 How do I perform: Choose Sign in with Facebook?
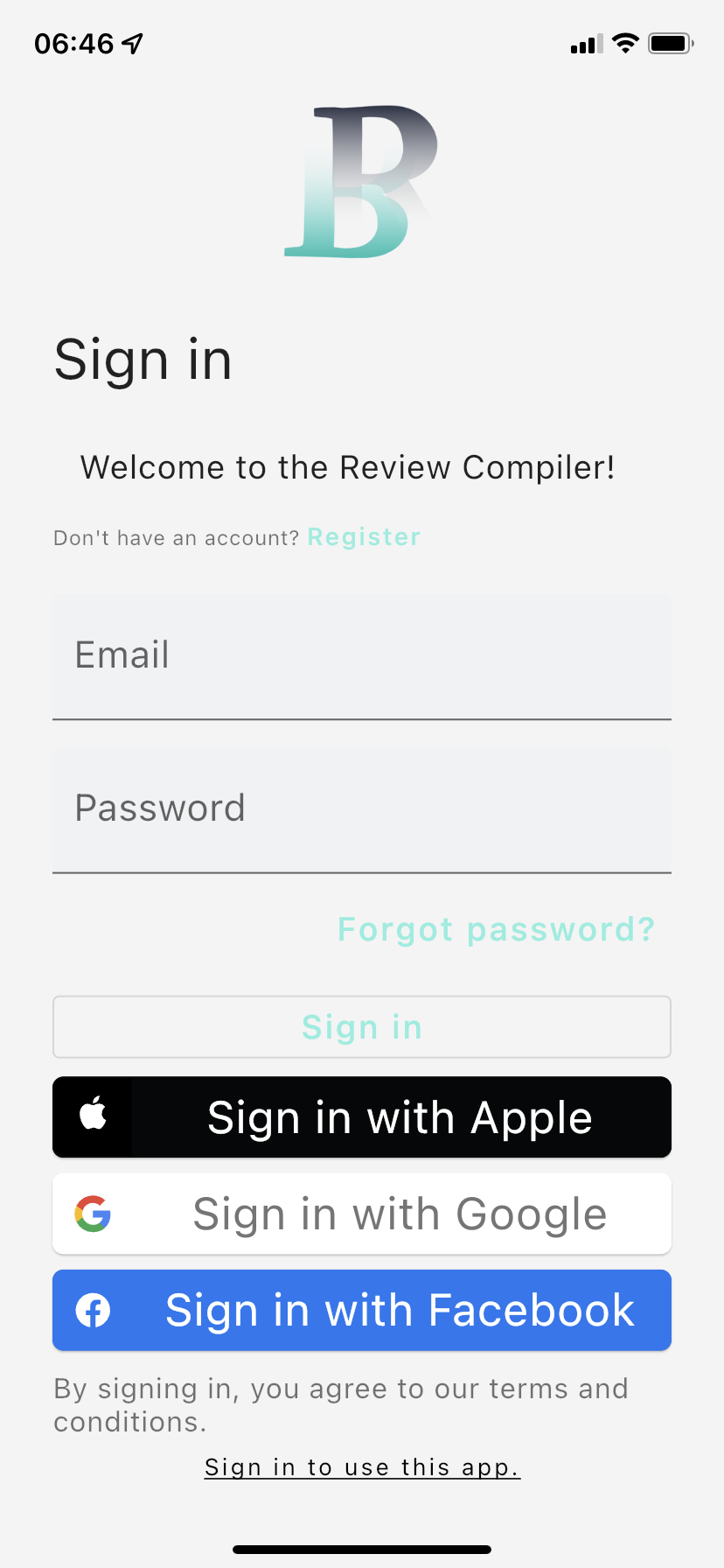tap(362, 1310)
